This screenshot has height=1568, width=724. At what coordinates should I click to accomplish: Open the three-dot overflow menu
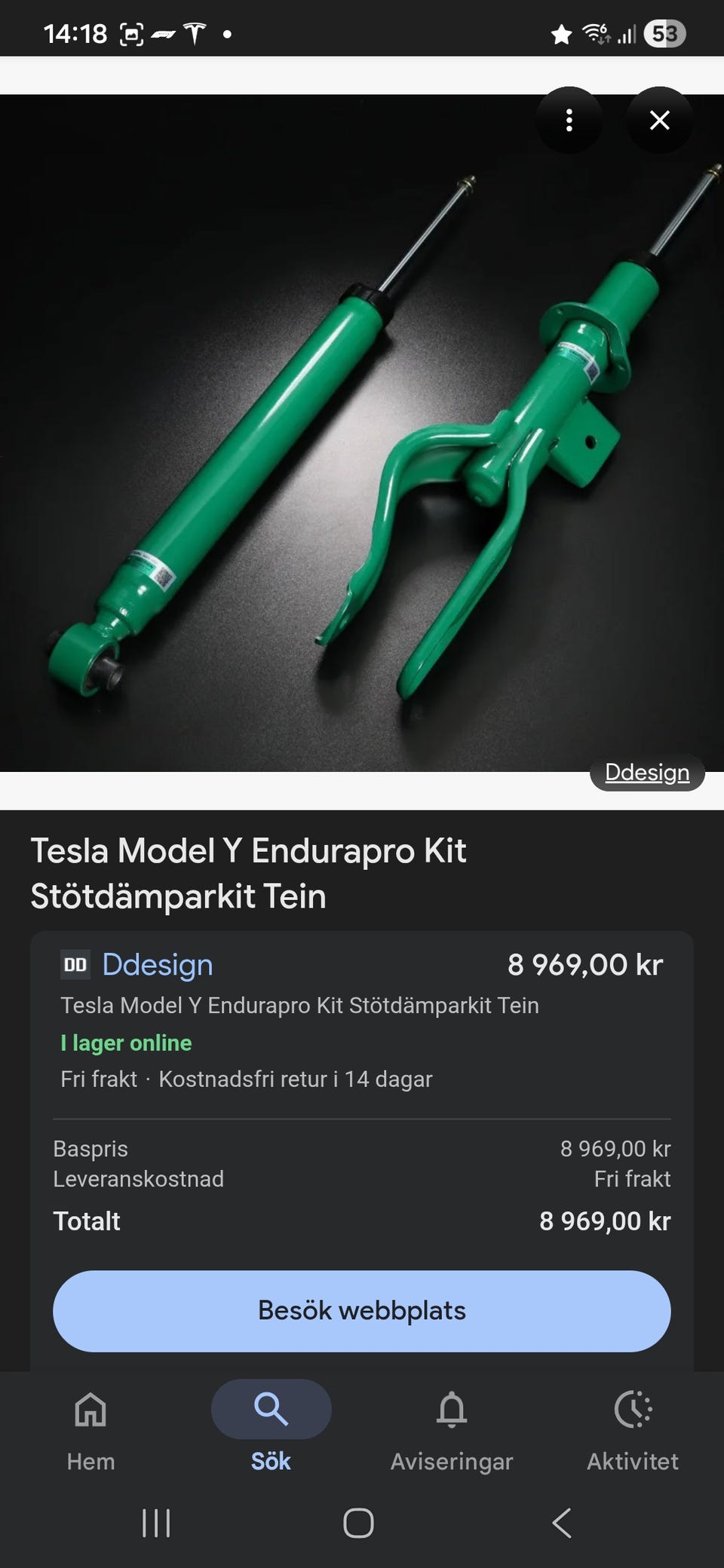(x=569, y=121)
